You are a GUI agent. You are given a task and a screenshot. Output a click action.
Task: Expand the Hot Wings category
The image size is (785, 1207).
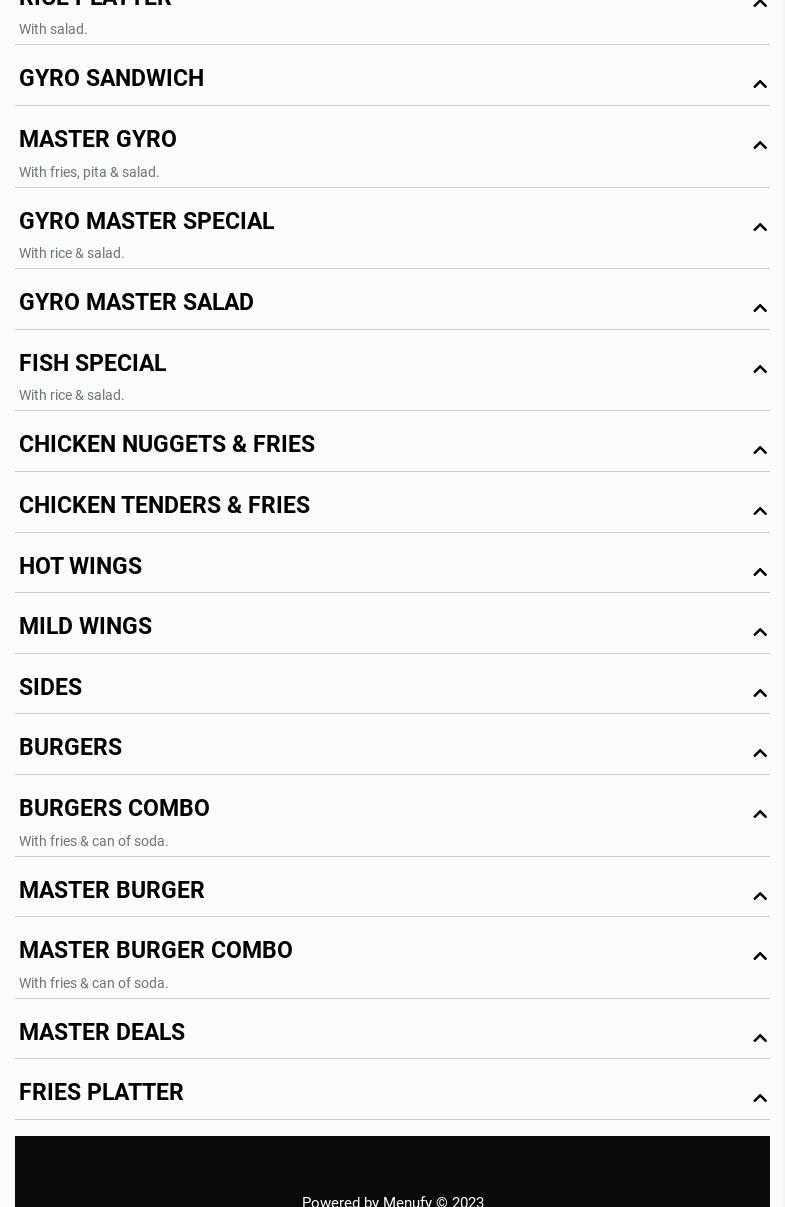[x=80, y=566]
